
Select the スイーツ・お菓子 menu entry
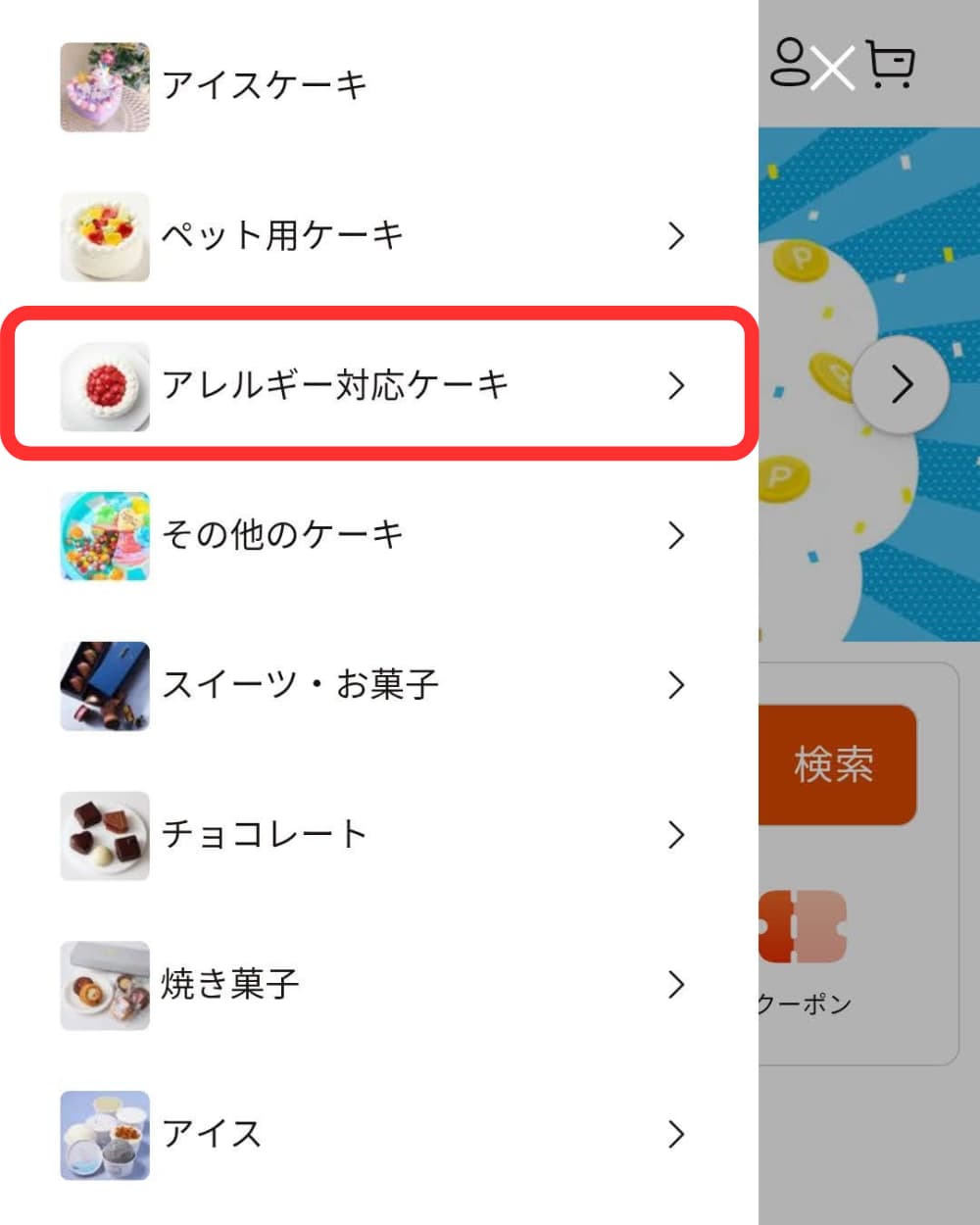point(304,685)
